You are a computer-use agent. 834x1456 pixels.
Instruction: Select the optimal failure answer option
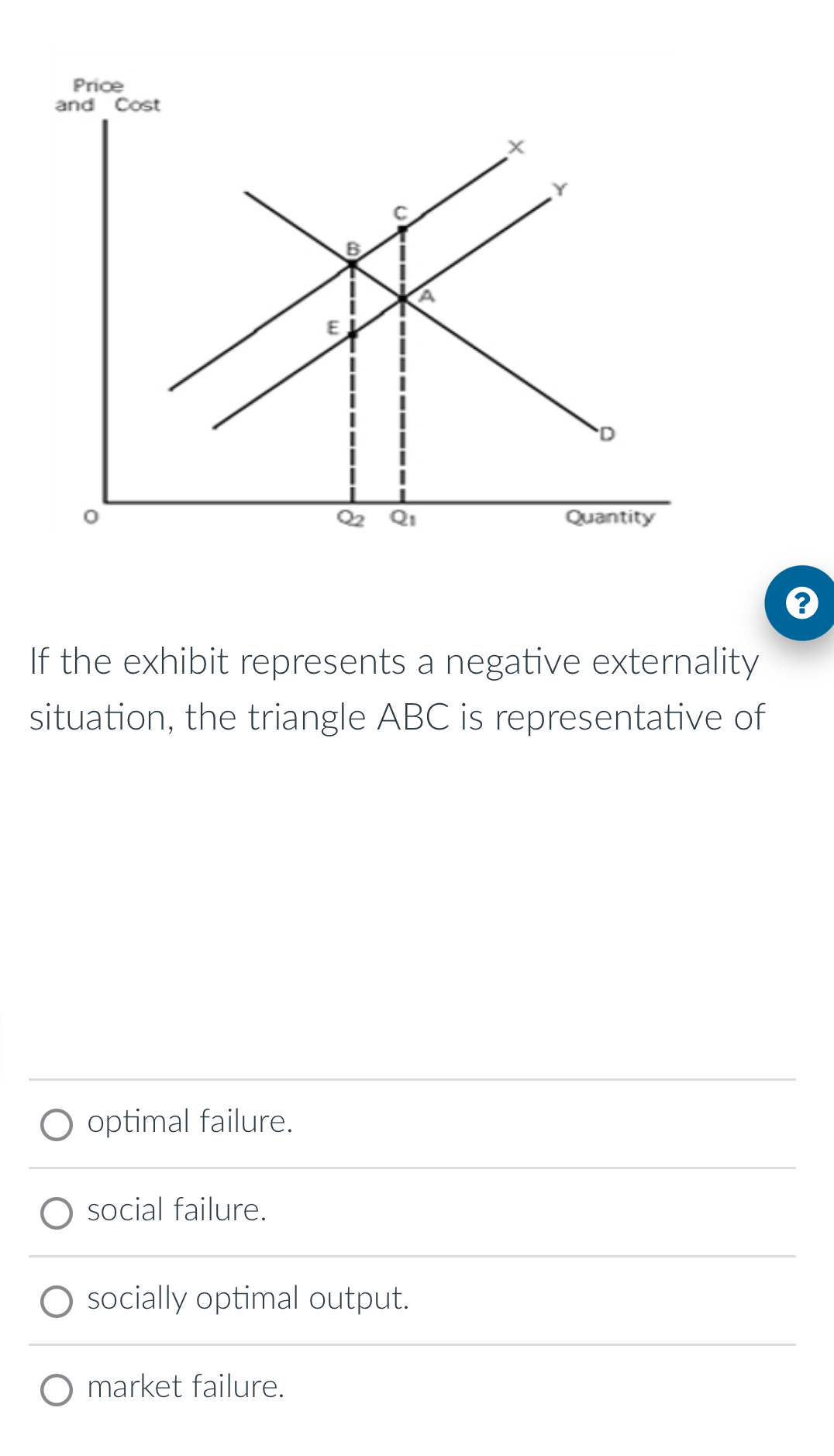(57, 1123)
